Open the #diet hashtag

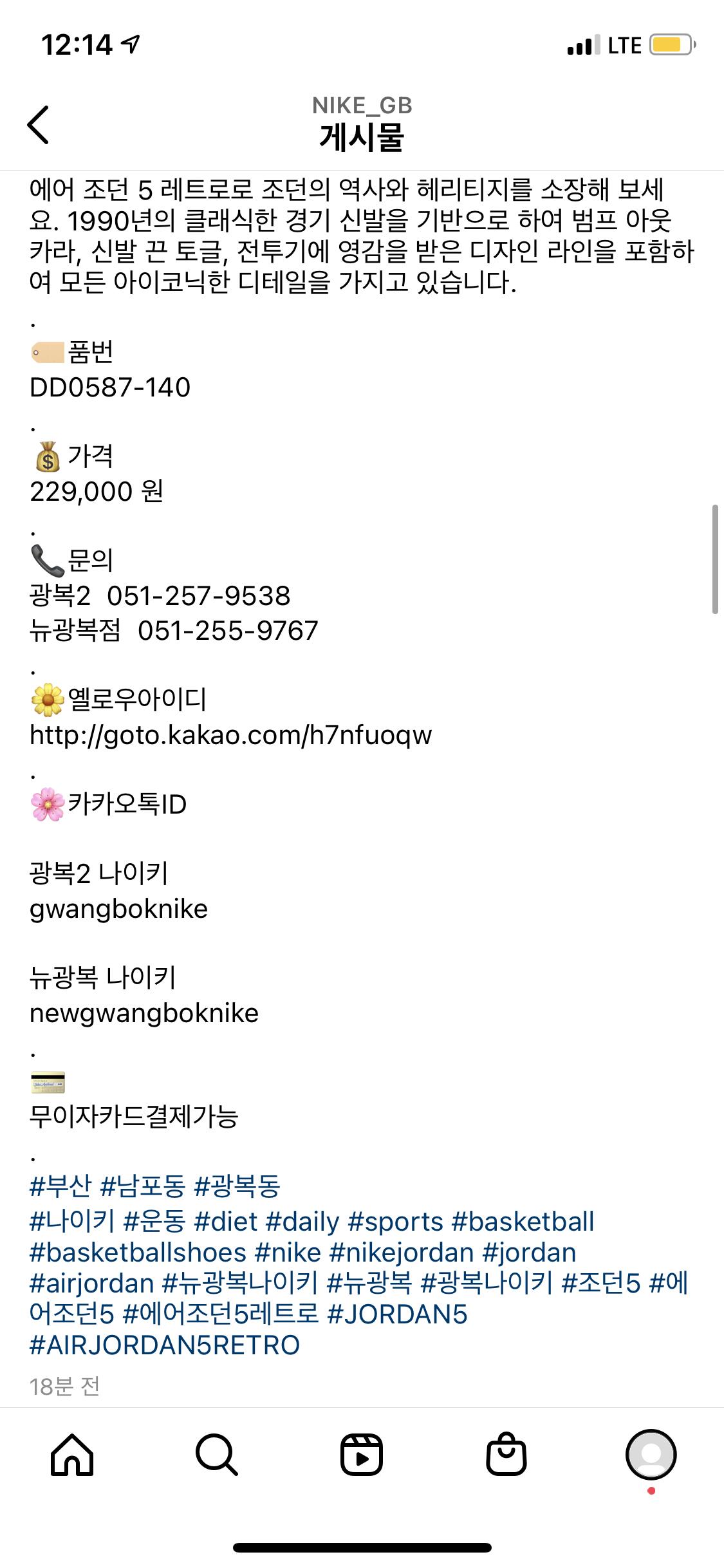tap(226, 1222)
